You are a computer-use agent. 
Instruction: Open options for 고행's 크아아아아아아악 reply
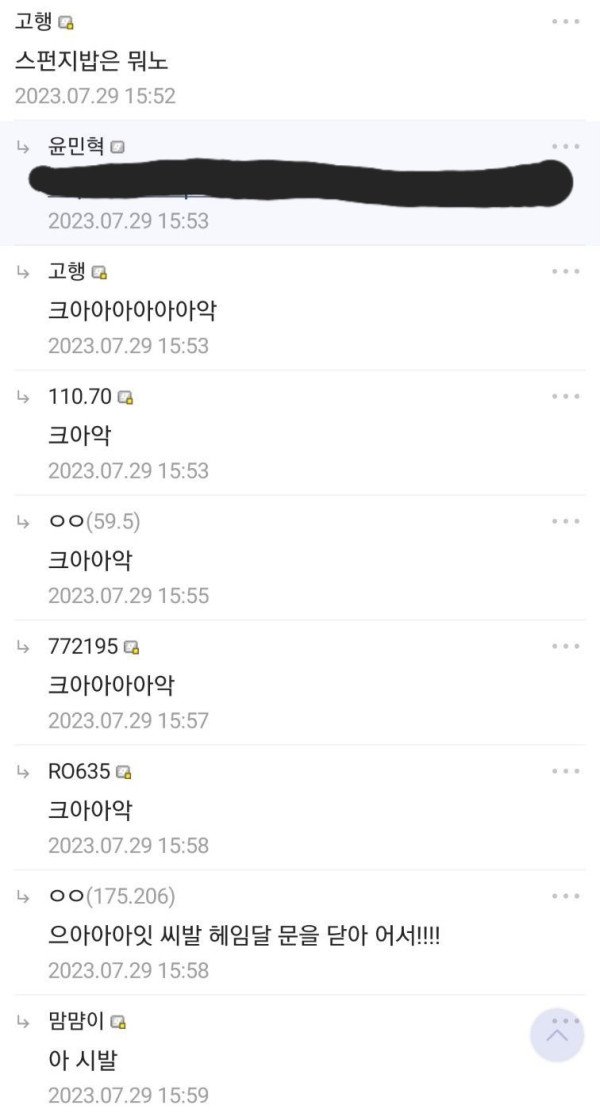[565, 271]
